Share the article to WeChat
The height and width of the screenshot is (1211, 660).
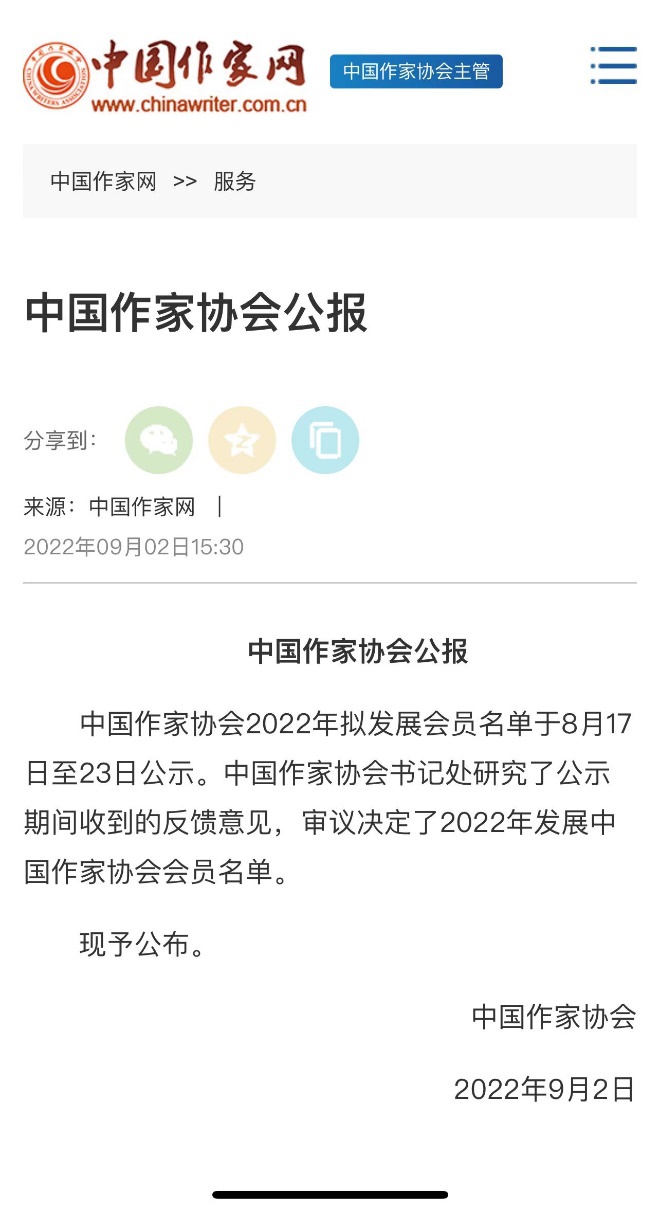[x=159, y=440]
